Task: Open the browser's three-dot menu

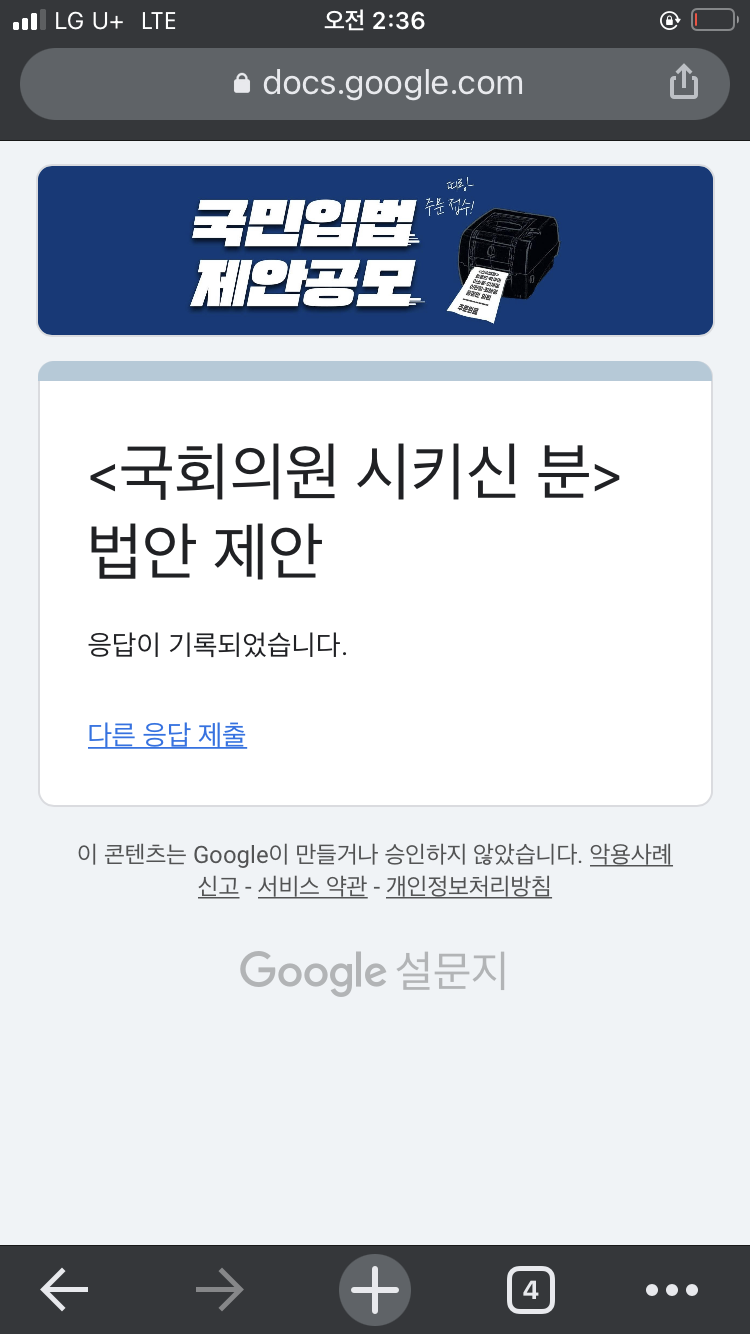Action: [672, 1290]
